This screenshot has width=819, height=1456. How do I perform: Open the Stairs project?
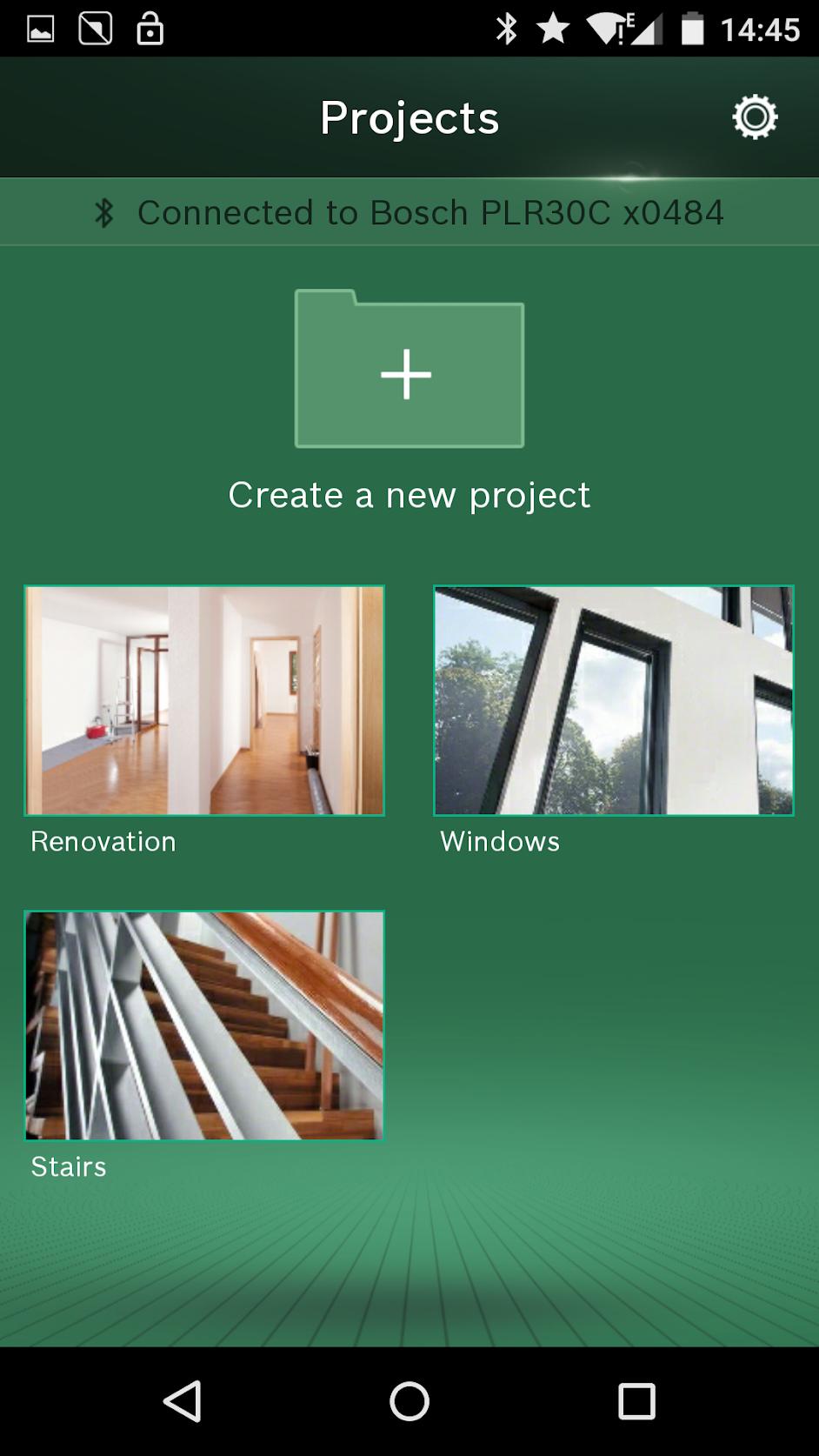click(x=204, y=1025)
